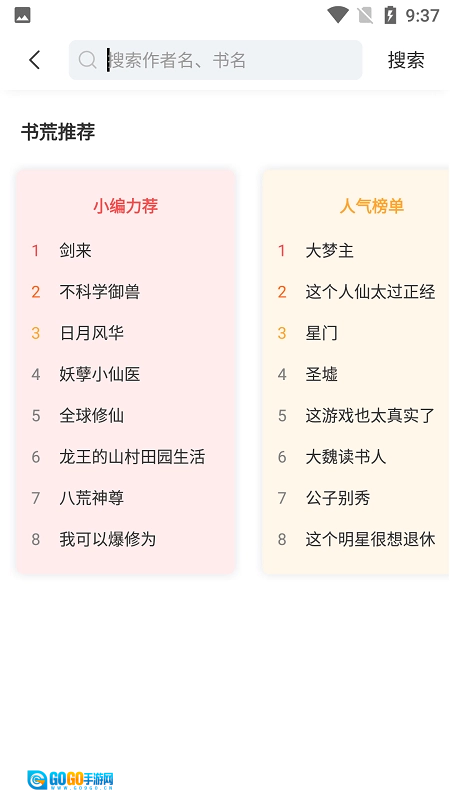
Task: Open the book 剑来
Action: [76, 251]
